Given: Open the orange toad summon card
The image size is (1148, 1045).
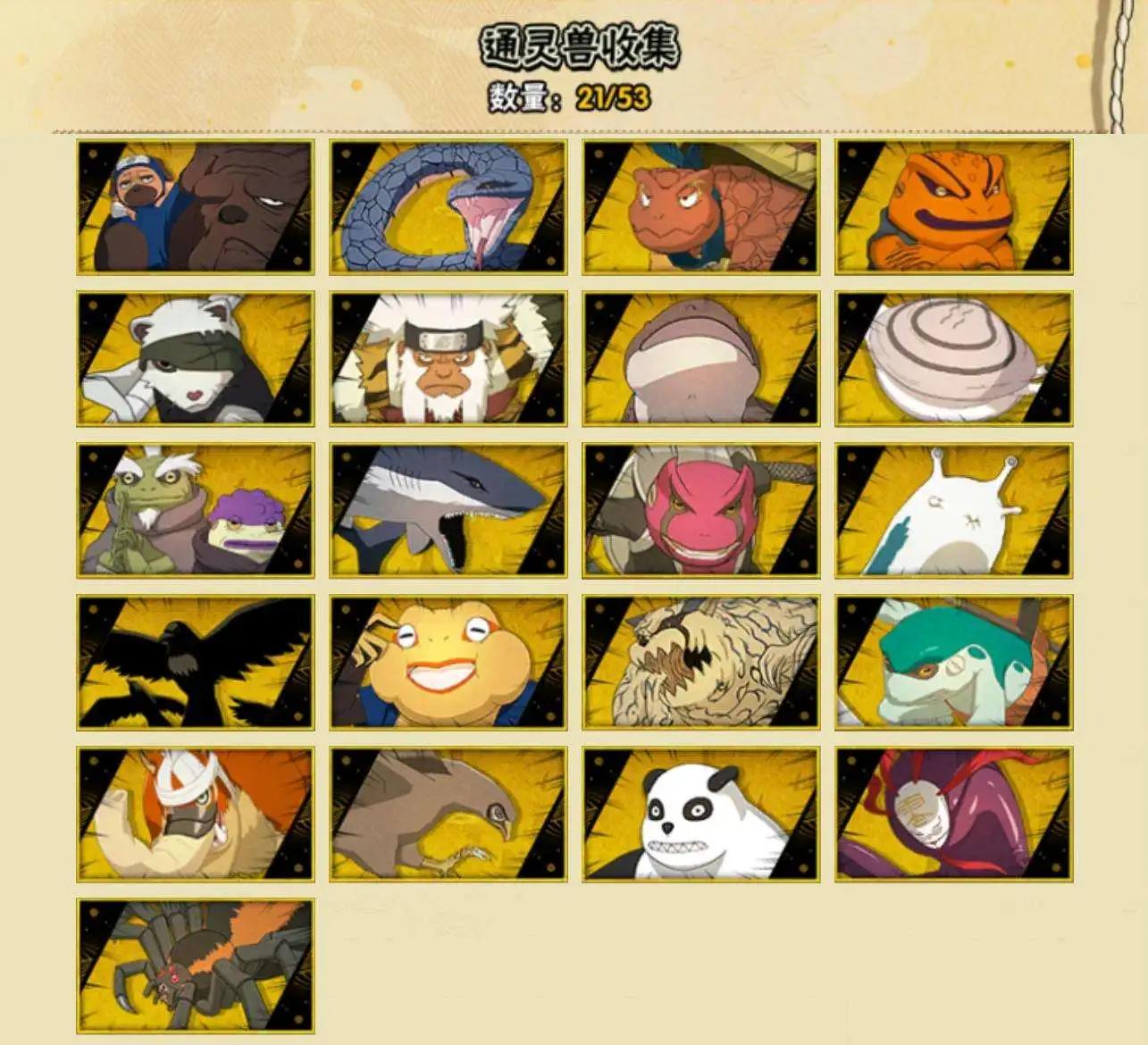Looking at the screenshot, I should 953,206.
